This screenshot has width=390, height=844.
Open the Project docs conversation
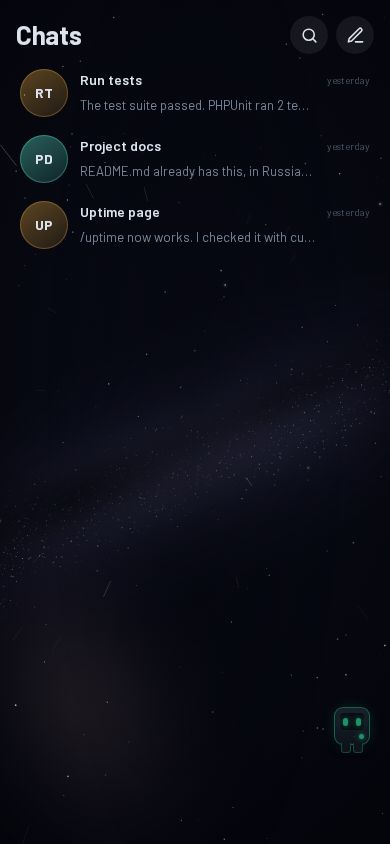coord(195,159)
